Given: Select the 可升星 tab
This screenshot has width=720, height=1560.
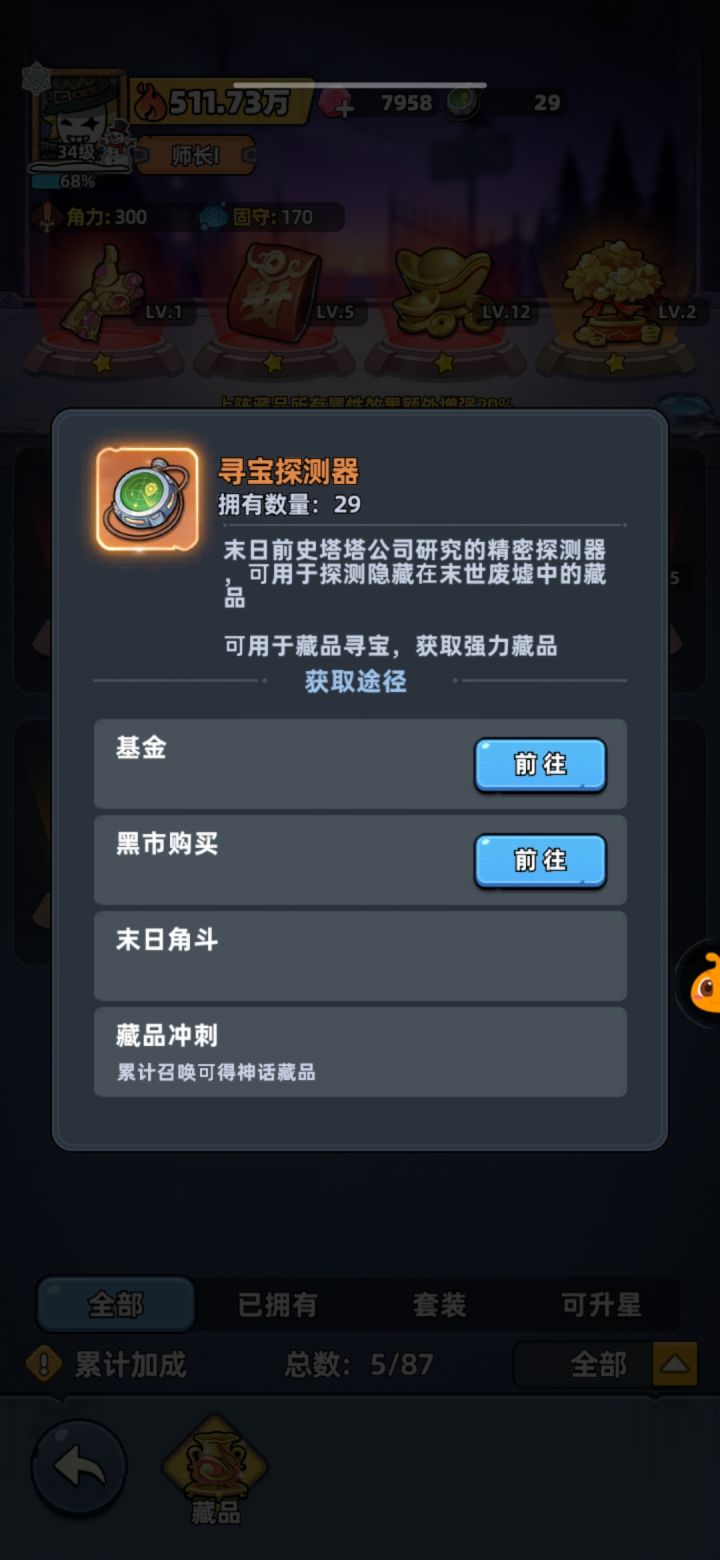Looking at the screenshot, I should (602, 1306).
